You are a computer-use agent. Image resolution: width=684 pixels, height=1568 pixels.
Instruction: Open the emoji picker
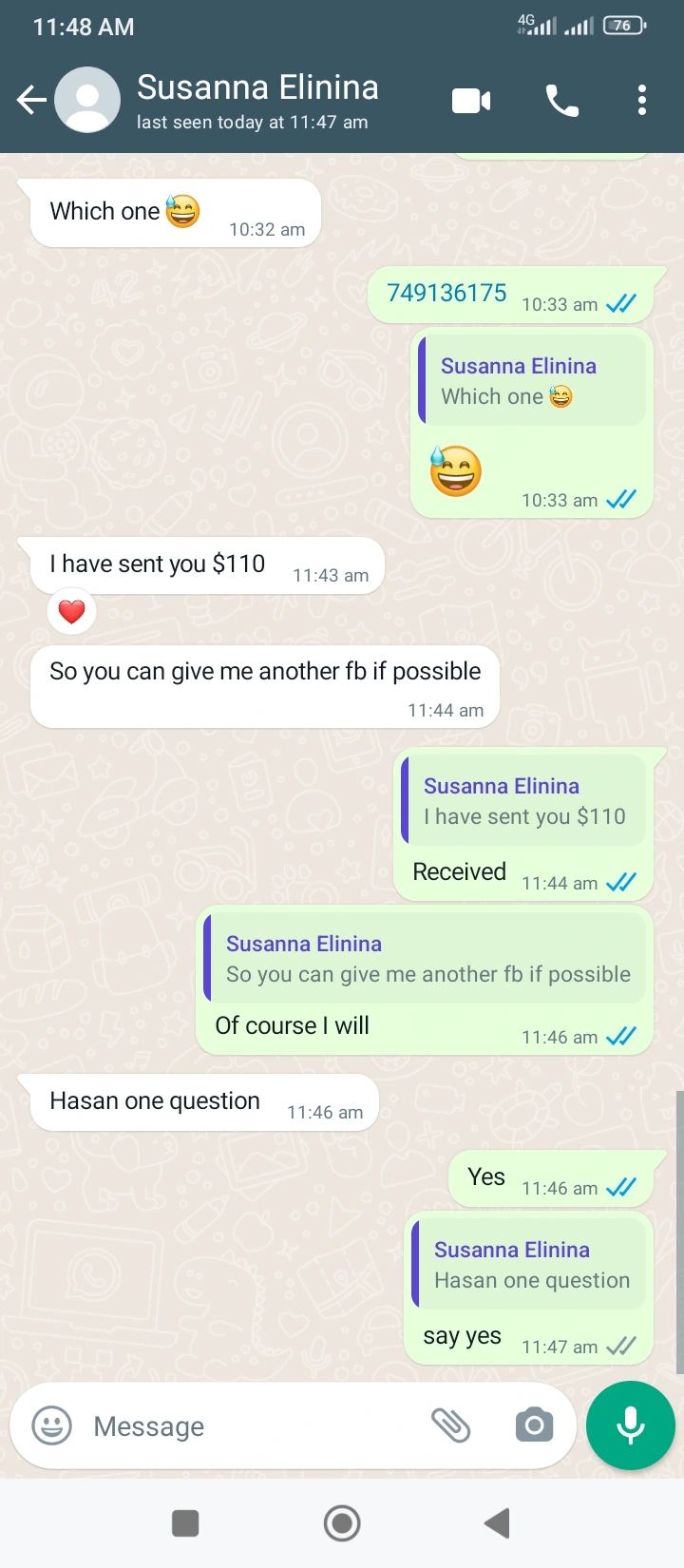point(52,1425)
